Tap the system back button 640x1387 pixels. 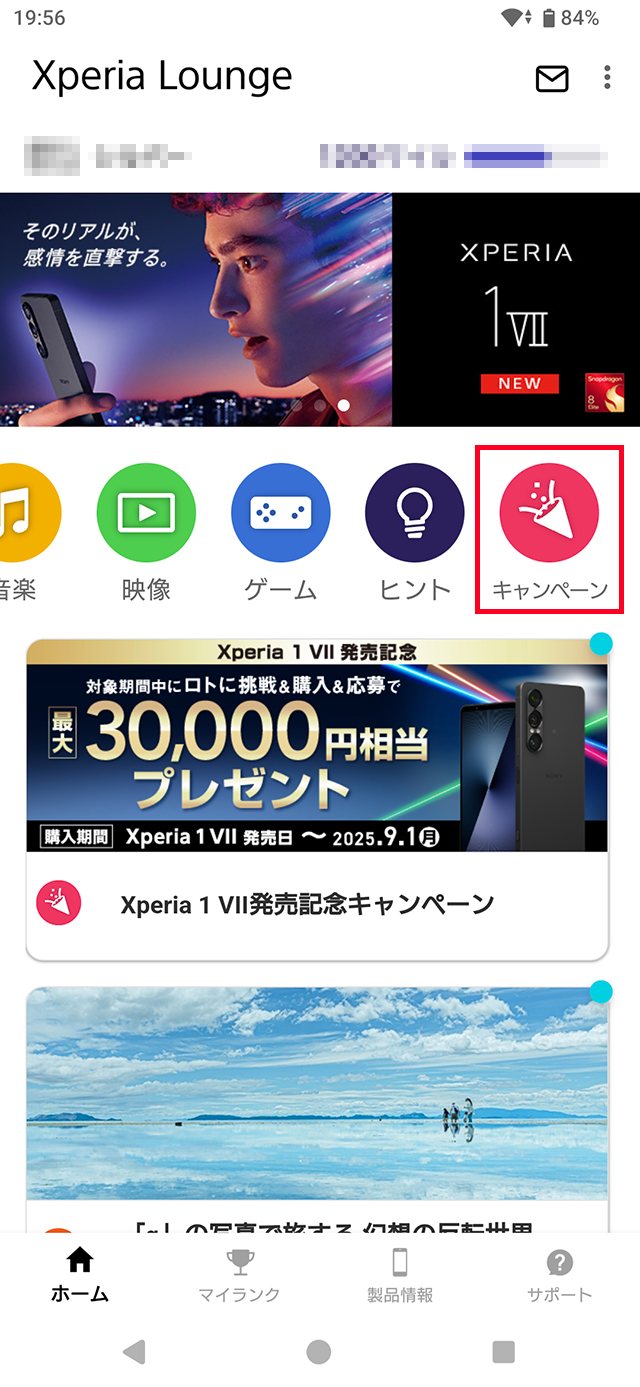(x=134, y=1352)
